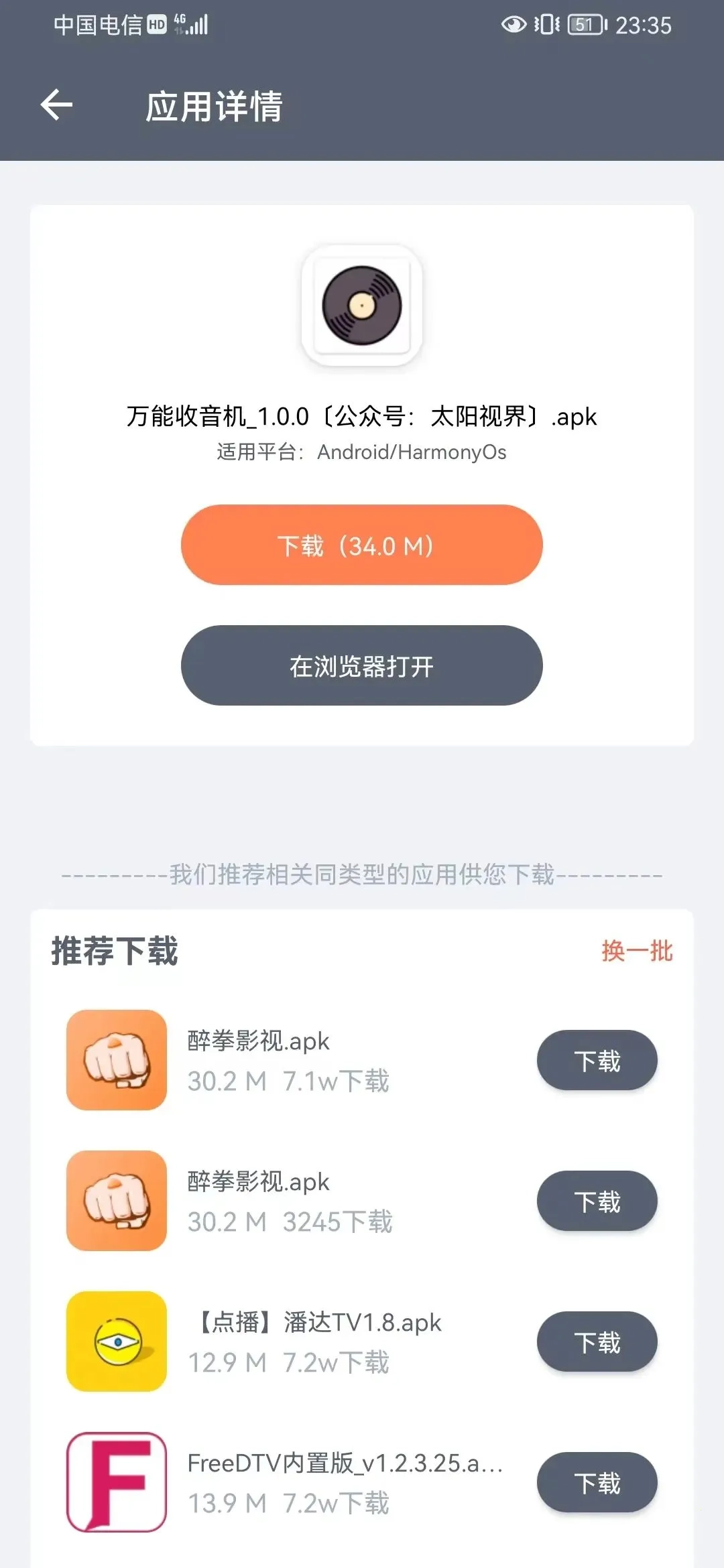Click the 推荐下载 section header
Viewport: 724px width, 1568px height.
[x=113, y=951]
